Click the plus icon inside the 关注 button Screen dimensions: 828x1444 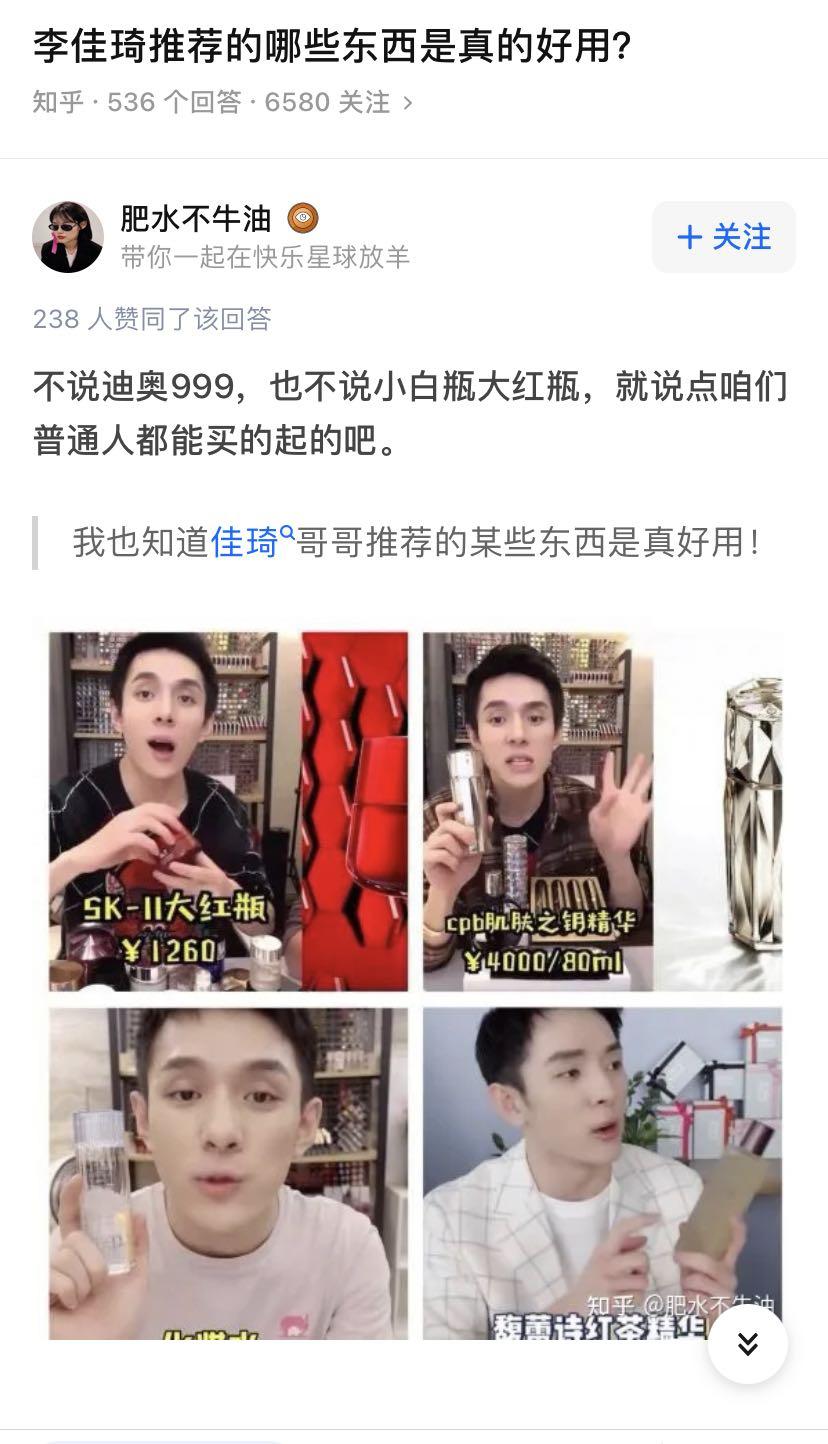pos(692,238)
